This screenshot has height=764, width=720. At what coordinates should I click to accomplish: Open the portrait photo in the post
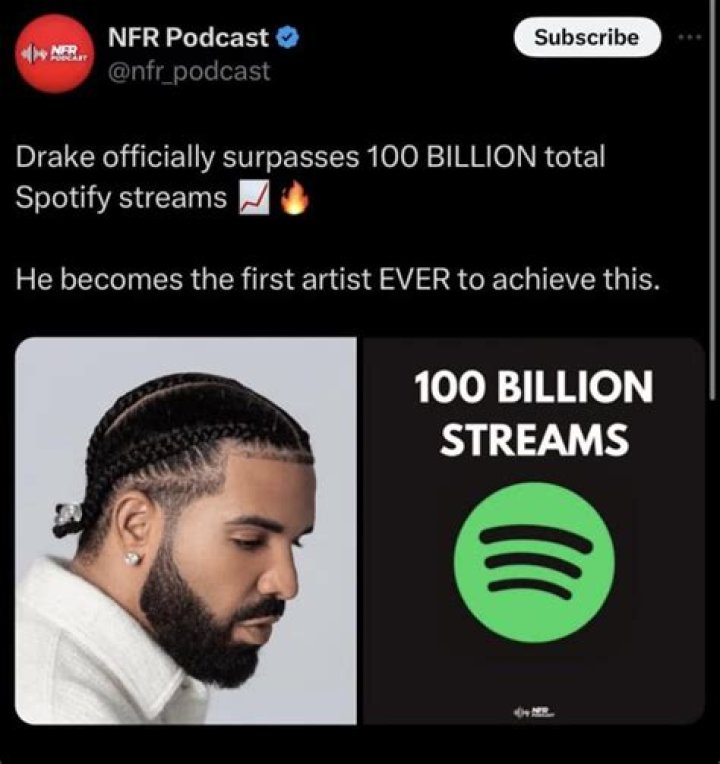click(186, 530)
